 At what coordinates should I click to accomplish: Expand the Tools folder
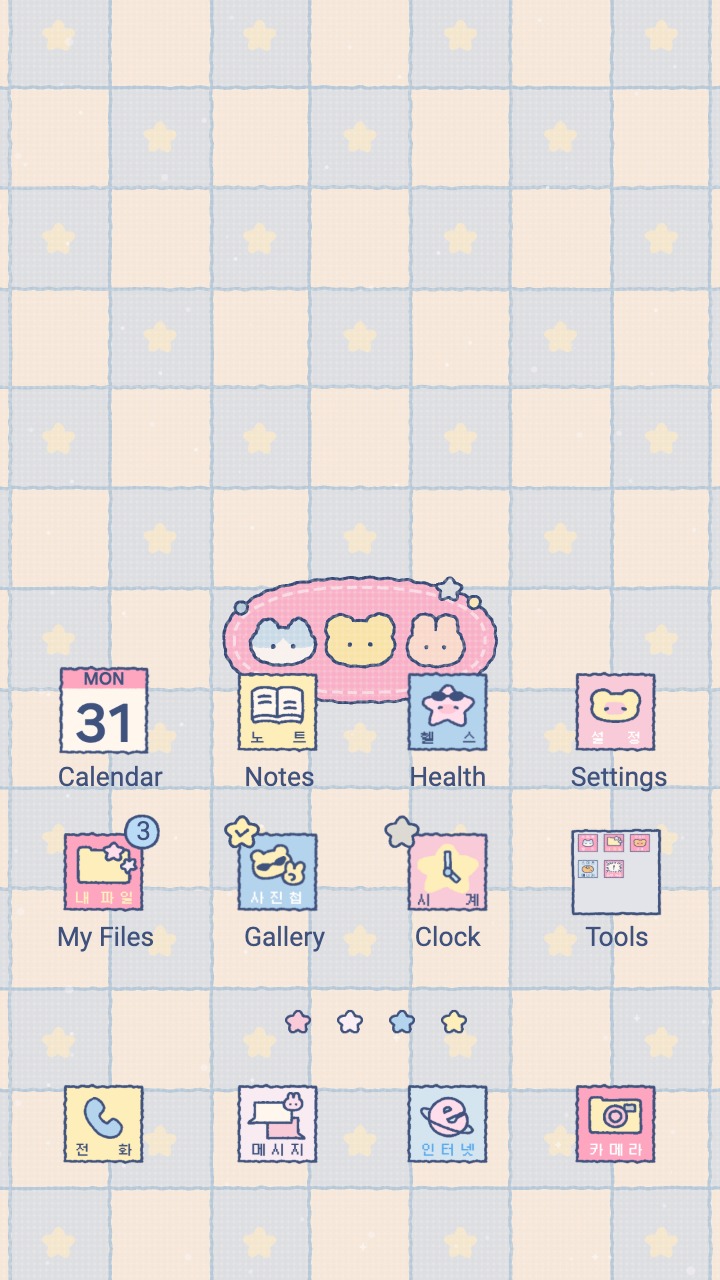[x=616, y=872]
